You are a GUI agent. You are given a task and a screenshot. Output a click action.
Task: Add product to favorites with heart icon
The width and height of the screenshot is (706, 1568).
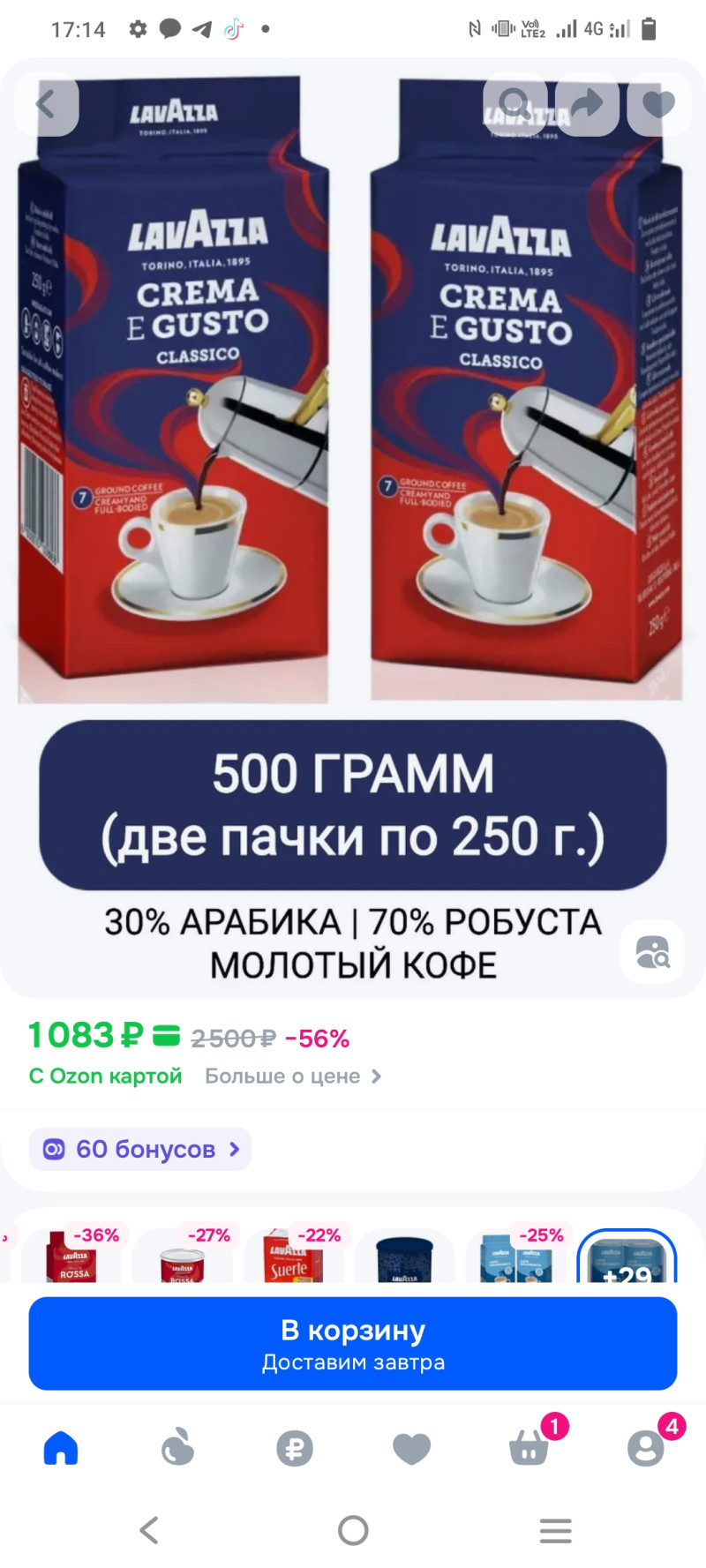pos(658,105)
